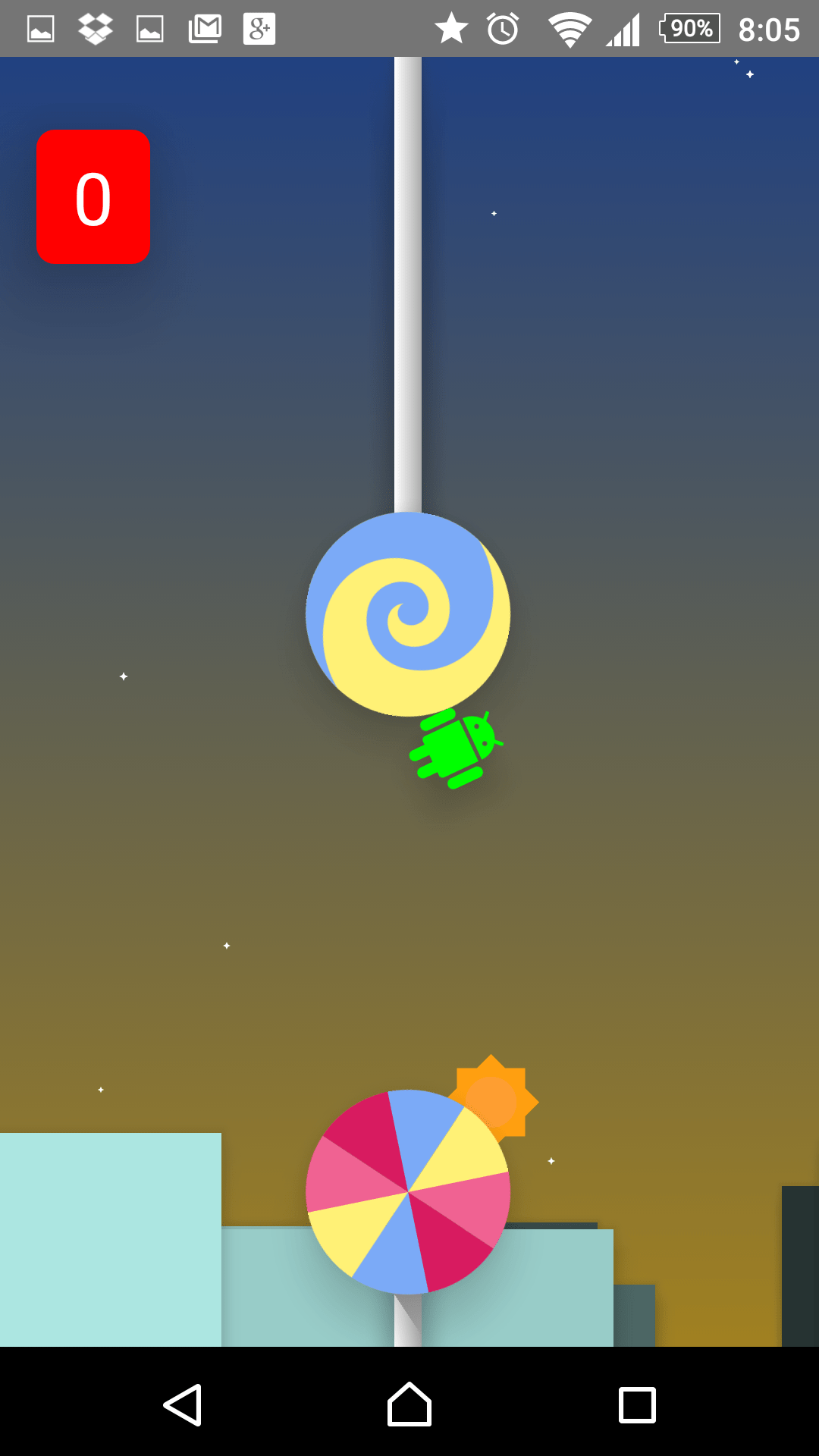Go back with the navigation bar
Screen dimensions: 819x1456
(x=183, y=1404)
